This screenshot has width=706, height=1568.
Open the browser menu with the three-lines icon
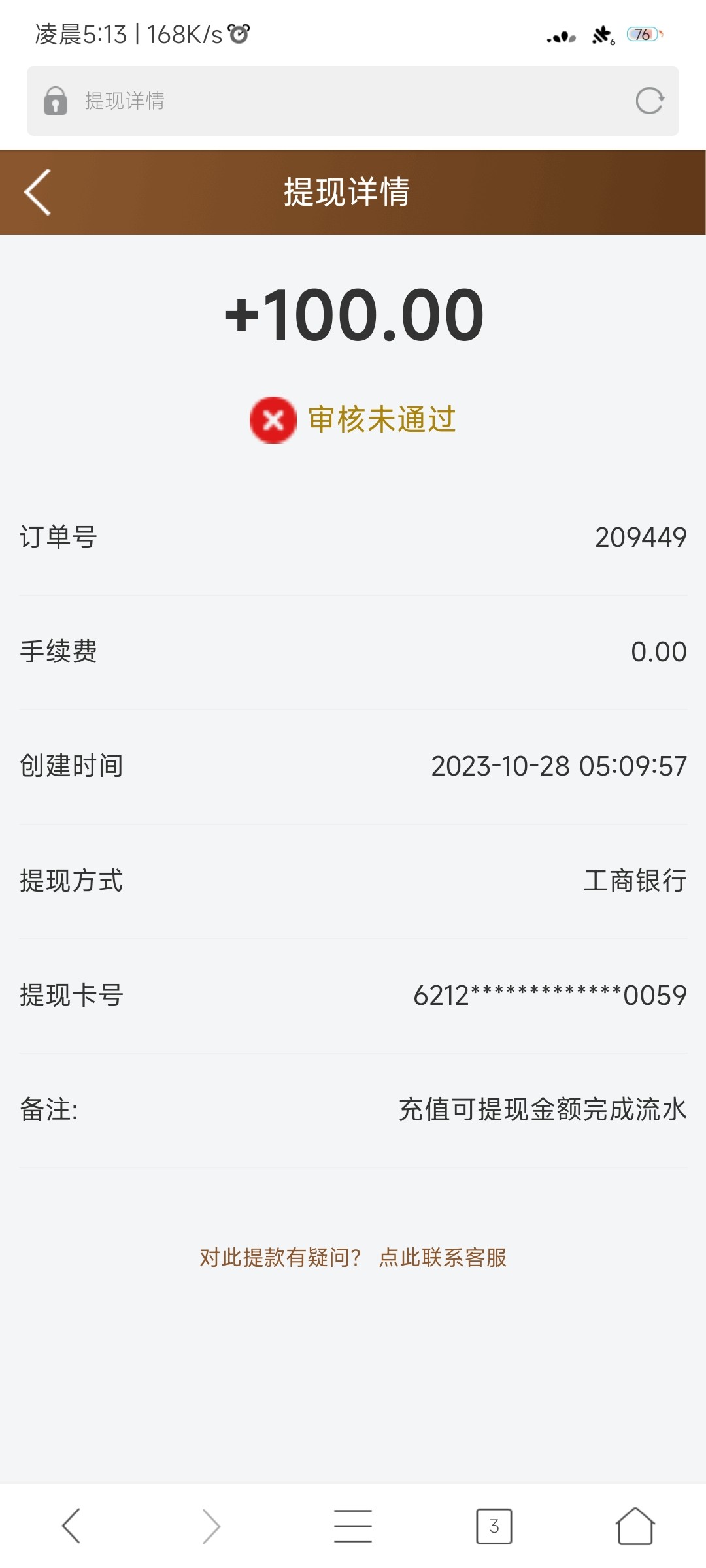click(x=353, y=1527)
